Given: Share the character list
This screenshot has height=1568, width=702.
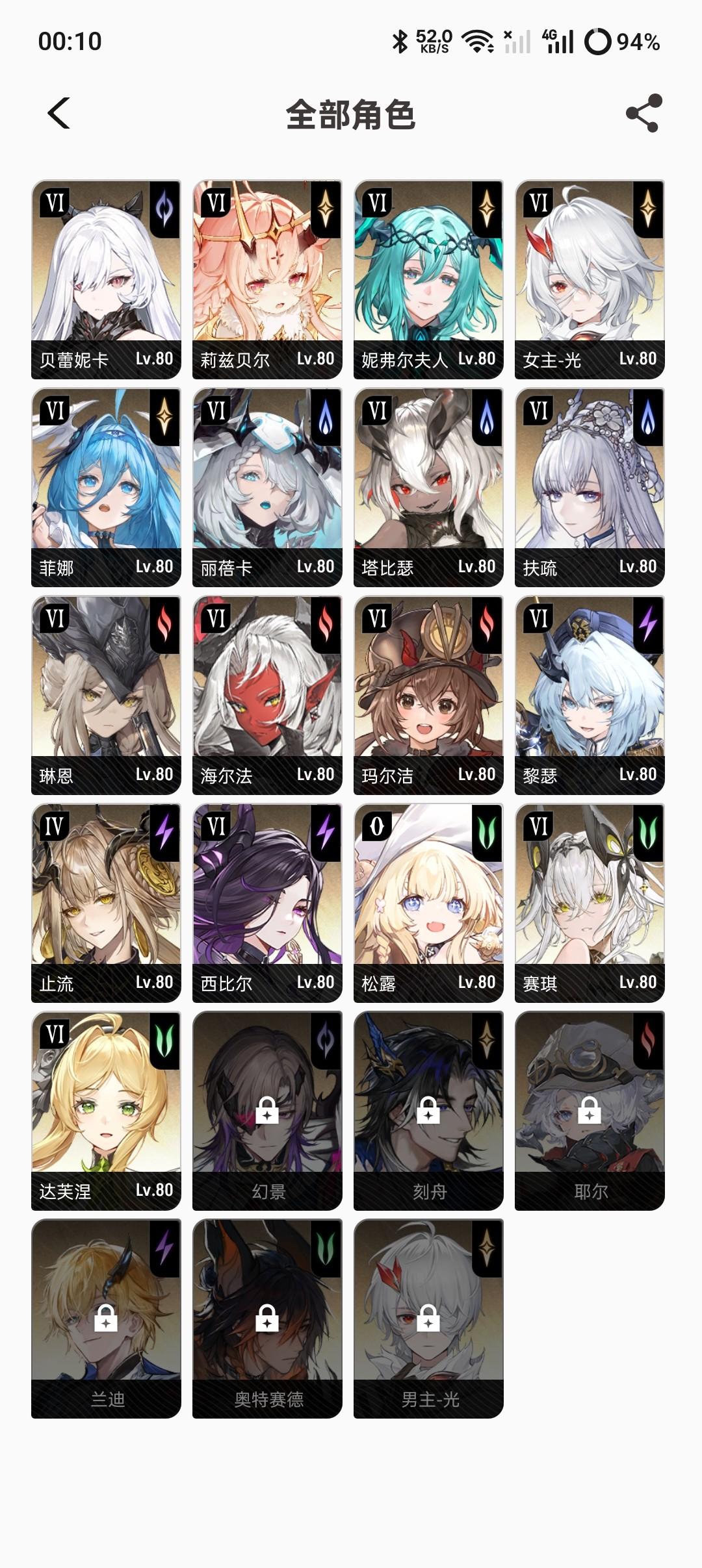Looking at the screenshot, I should (643, 114).
